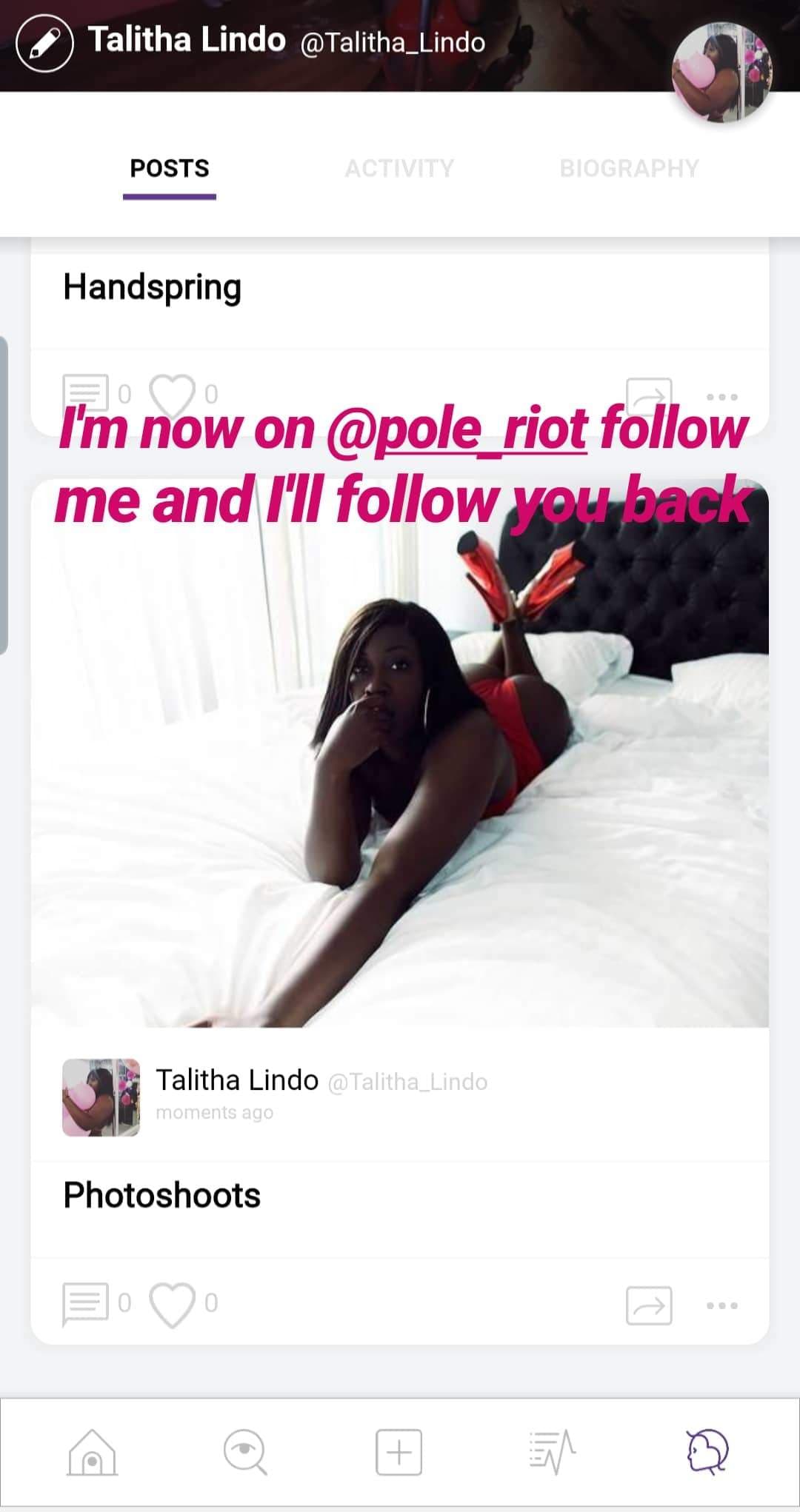
Task: Create a new post with plus
Action: coord(399,1452)
